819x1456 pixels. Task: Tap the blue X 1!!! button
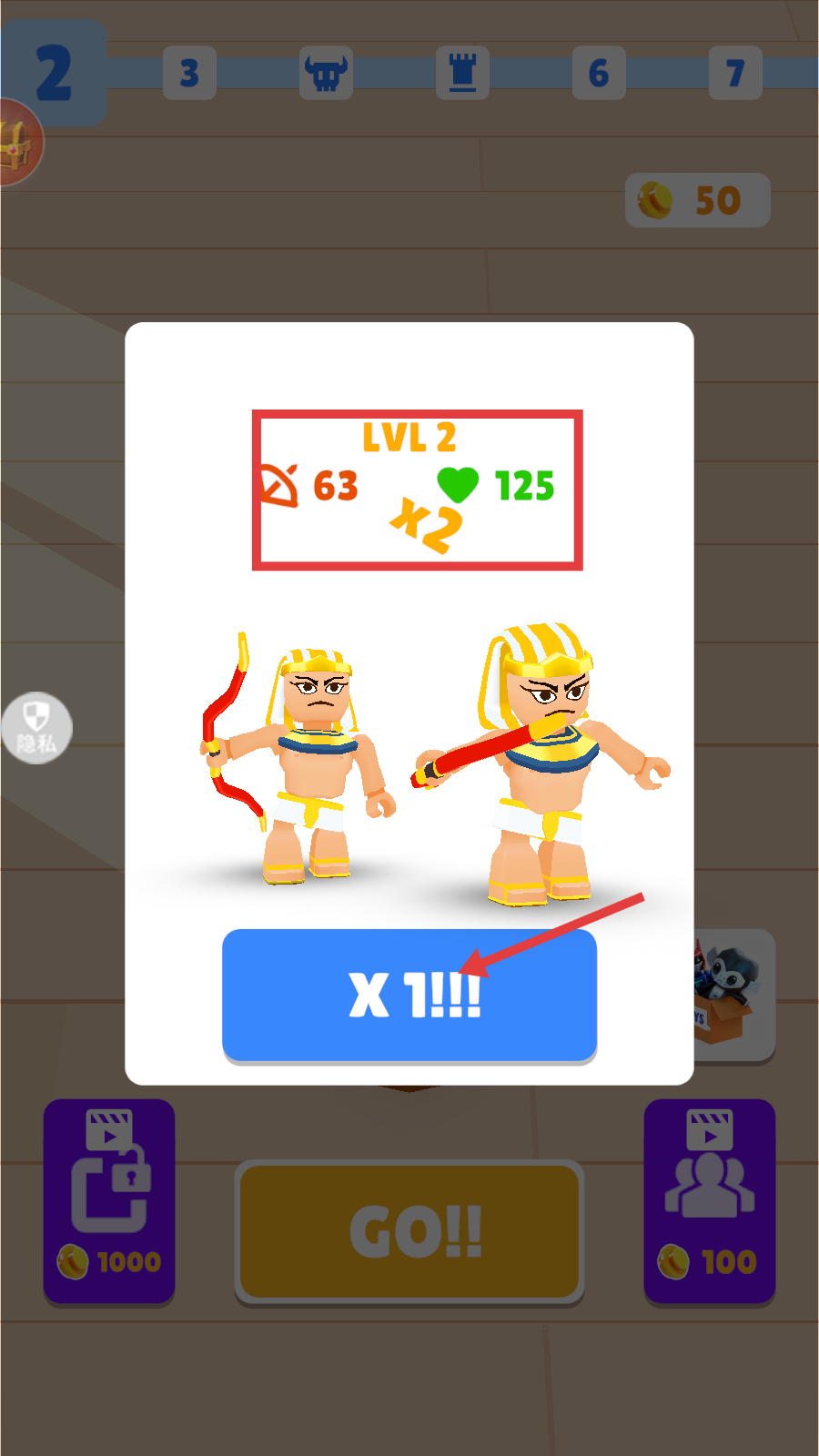(409, 994)
